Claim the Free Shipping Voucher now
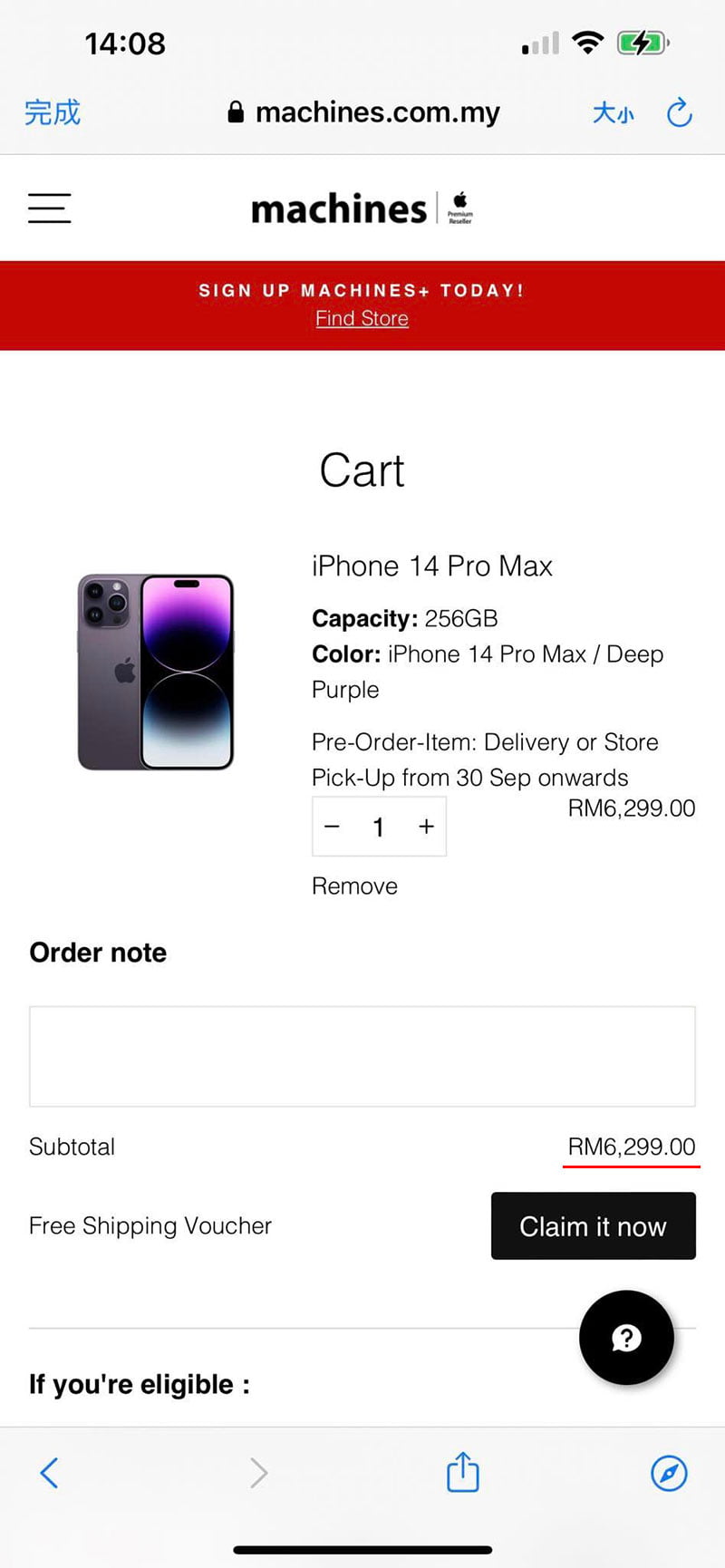This screenshot has width=725, height=1568. point(594,1226)
